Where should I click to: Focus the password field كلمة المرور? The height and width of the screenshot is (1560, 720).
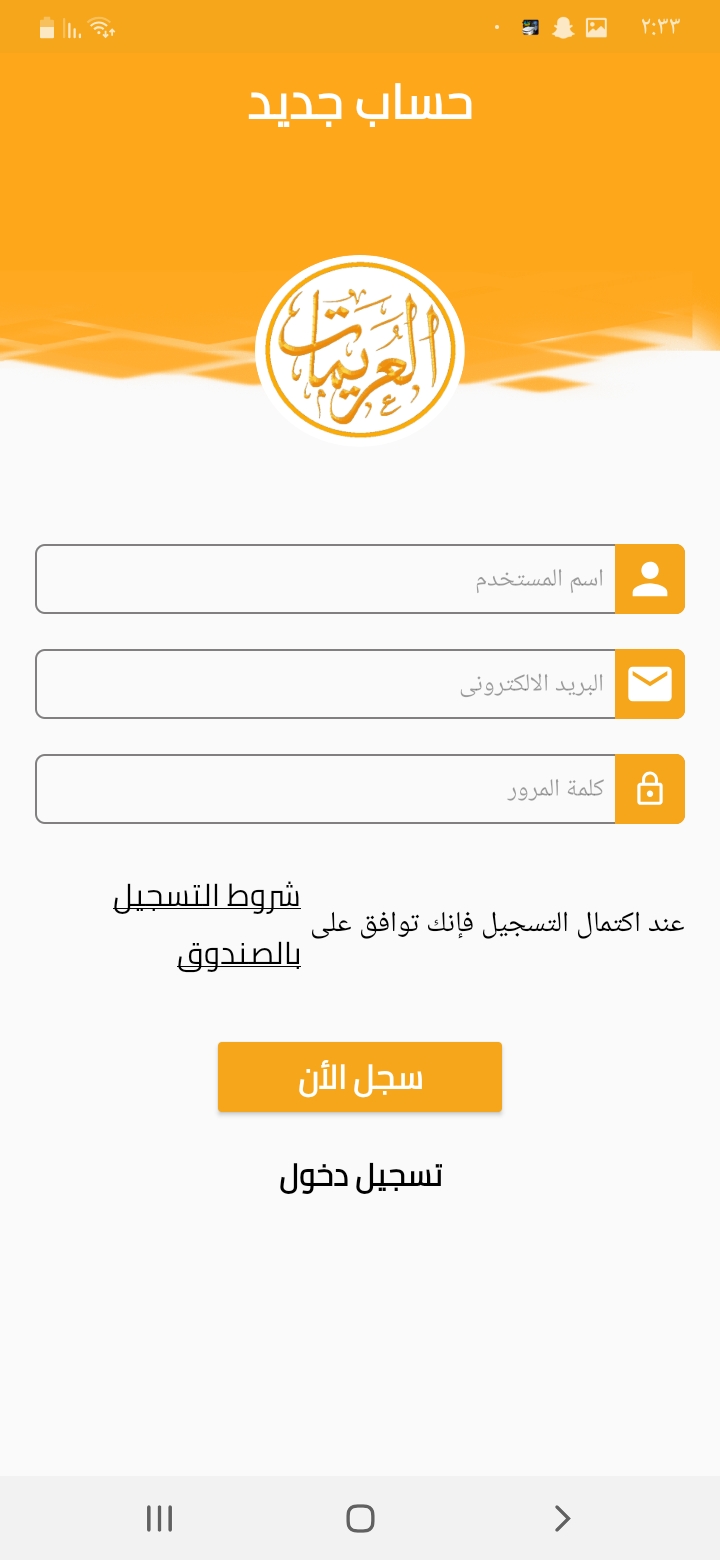click(x=325, y=789)
